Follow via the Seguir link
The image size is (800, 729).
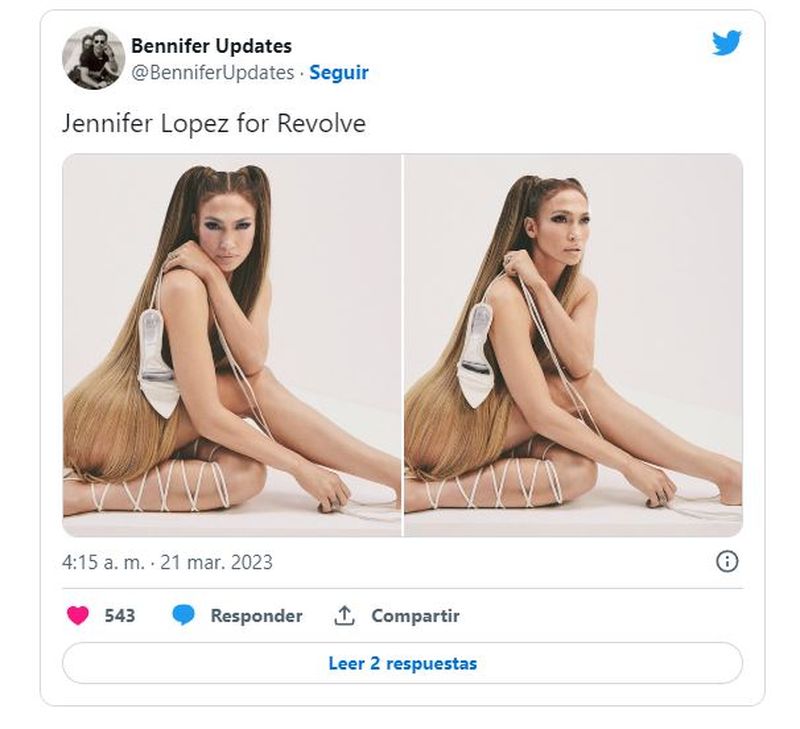click(x=338, y=73)
